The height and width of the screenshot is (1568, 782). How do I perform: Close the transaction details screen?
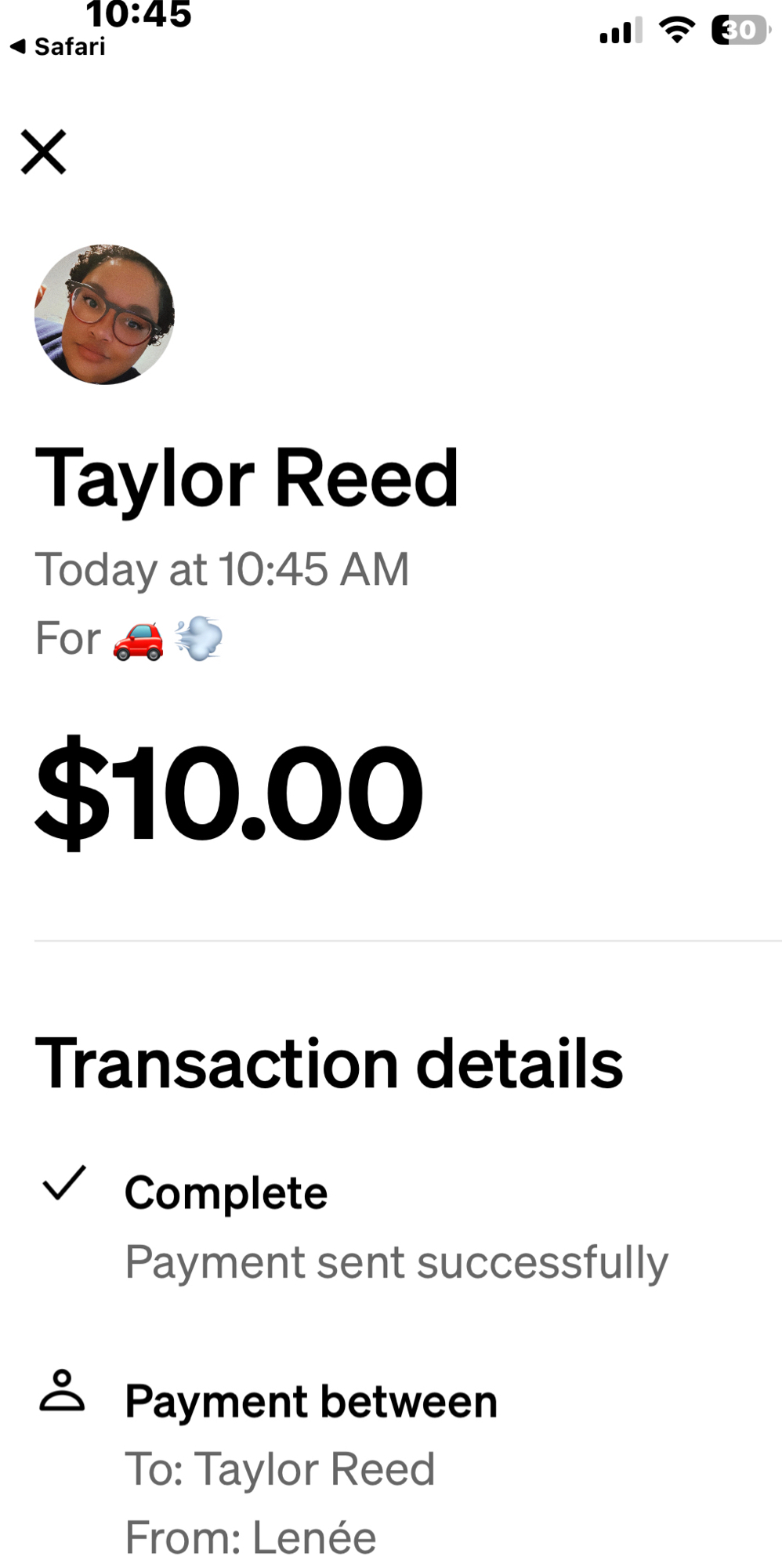44,152
